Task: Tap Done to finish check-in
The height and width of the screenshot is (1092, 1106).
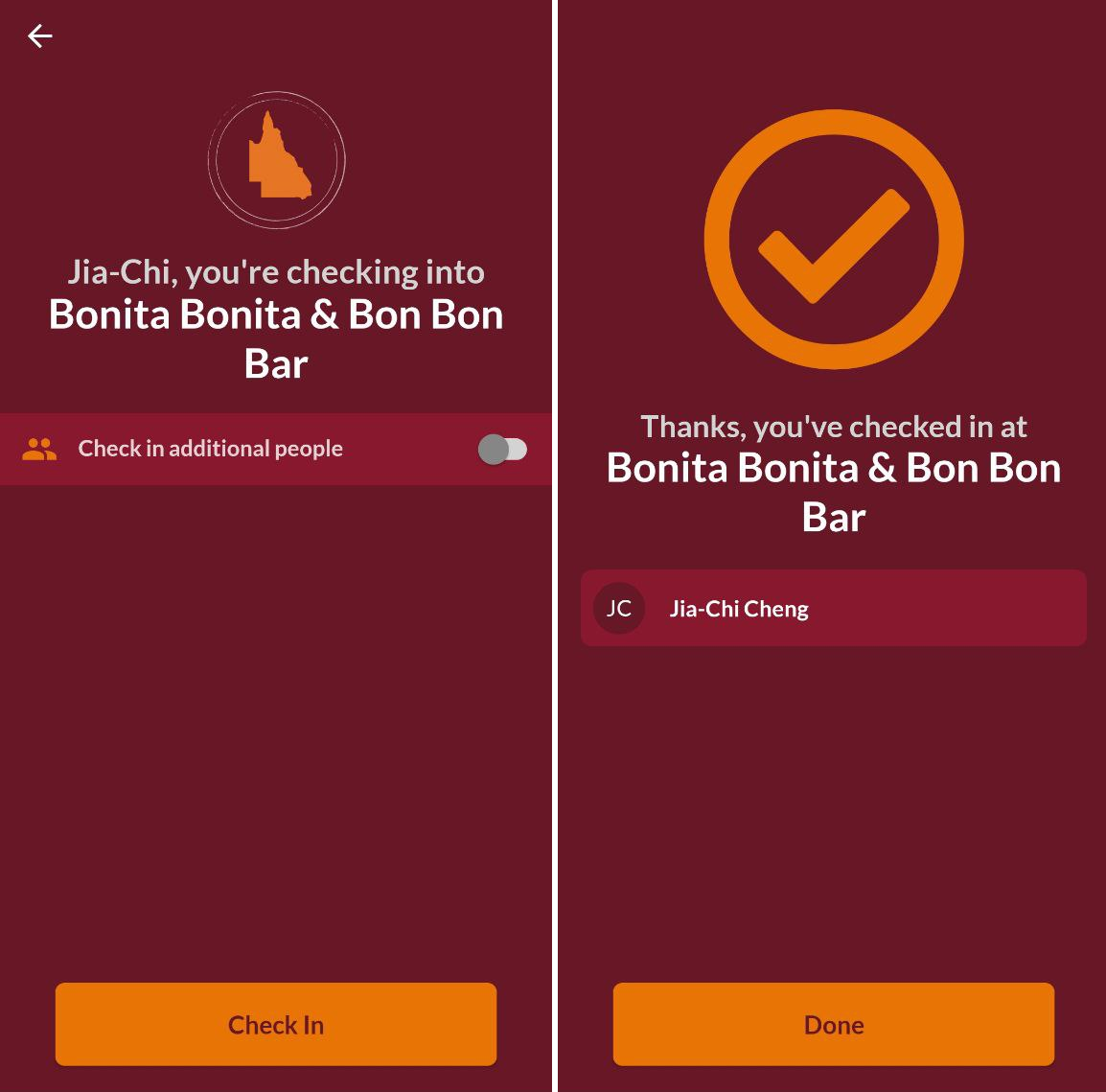Action: click(x=833, y=1024)
